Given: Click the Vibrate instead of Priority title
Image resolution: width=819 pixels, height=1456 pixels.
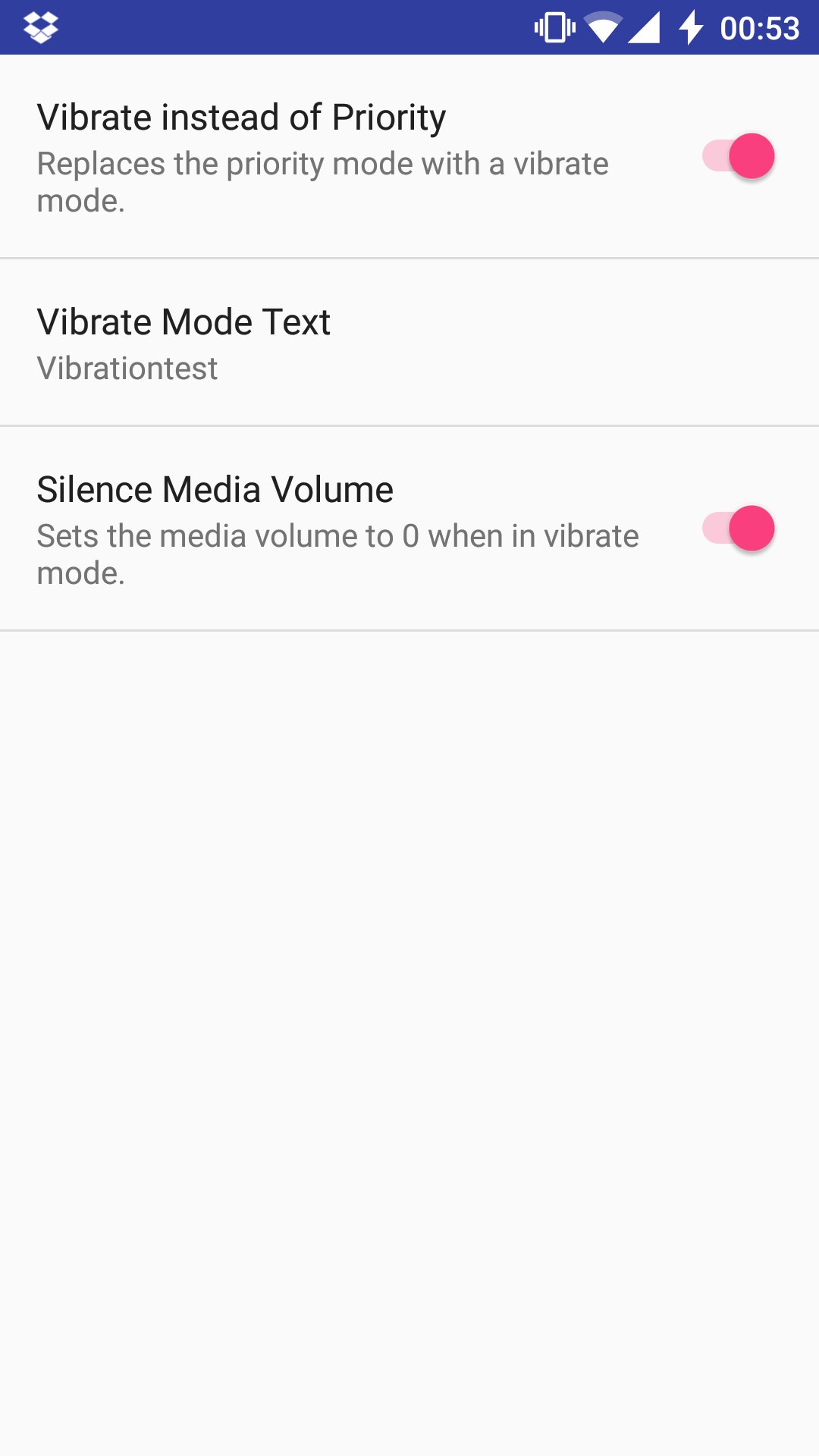Looking at the screenshot, I should (240, 116).
